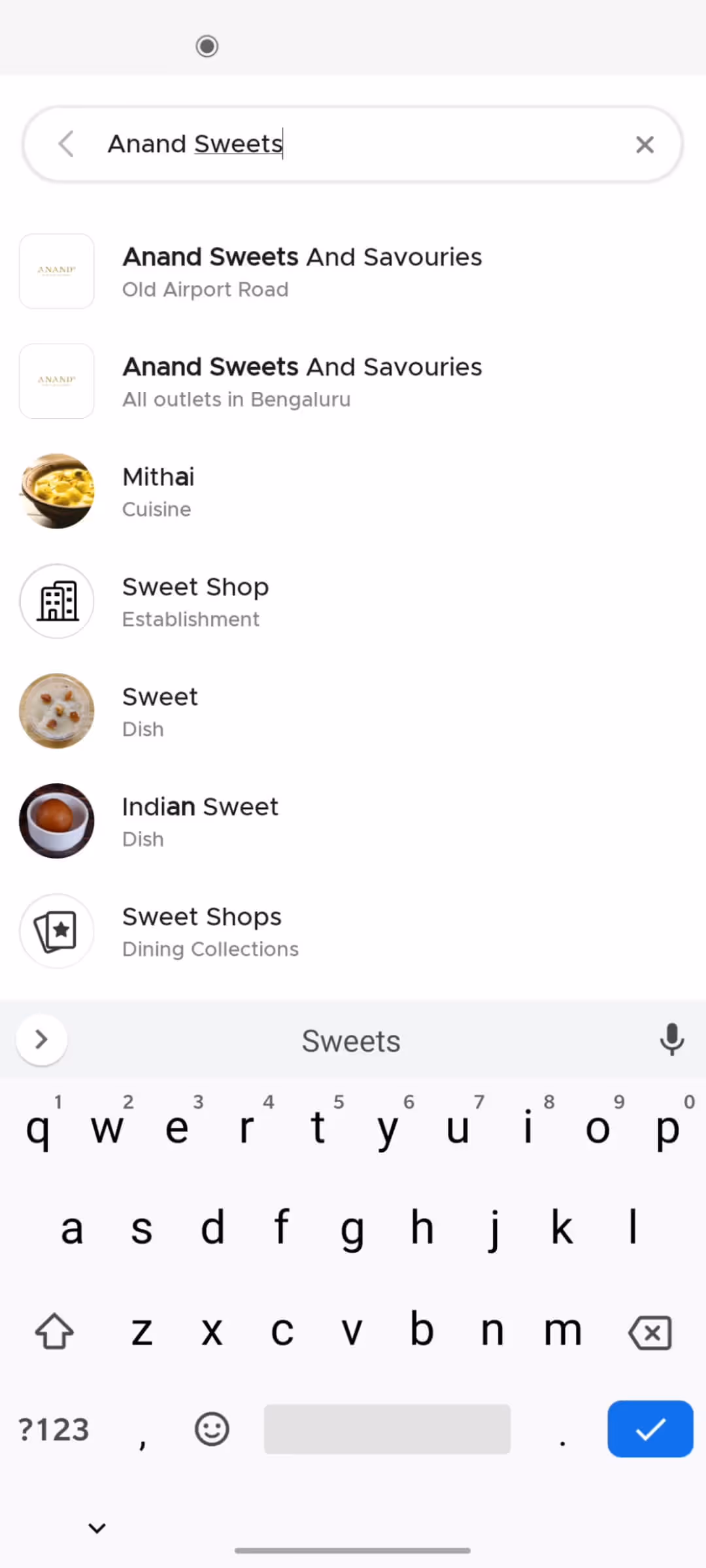Switch keyboard to ?123 symbols
706x1568 pixels.
point(54,1429)
